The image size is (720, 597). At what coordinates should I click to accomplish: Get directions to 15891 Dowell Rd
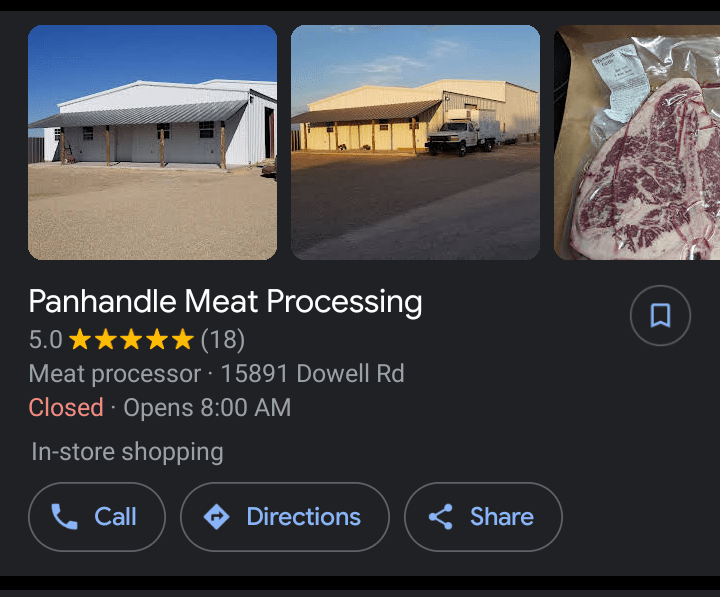[284, 517]
